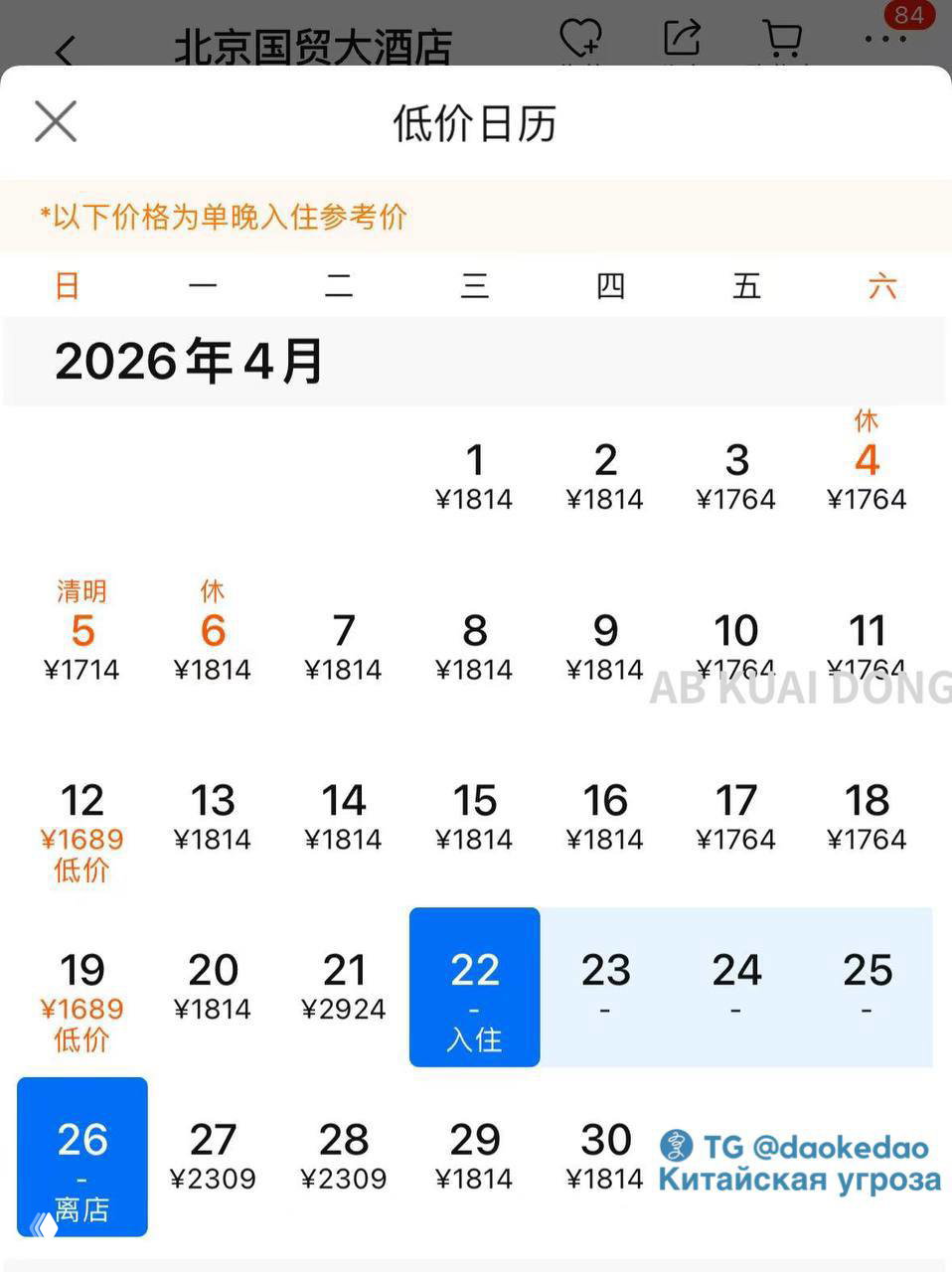
Task: Select April 3 priced ¥1764
Action: tap(735, 476)
